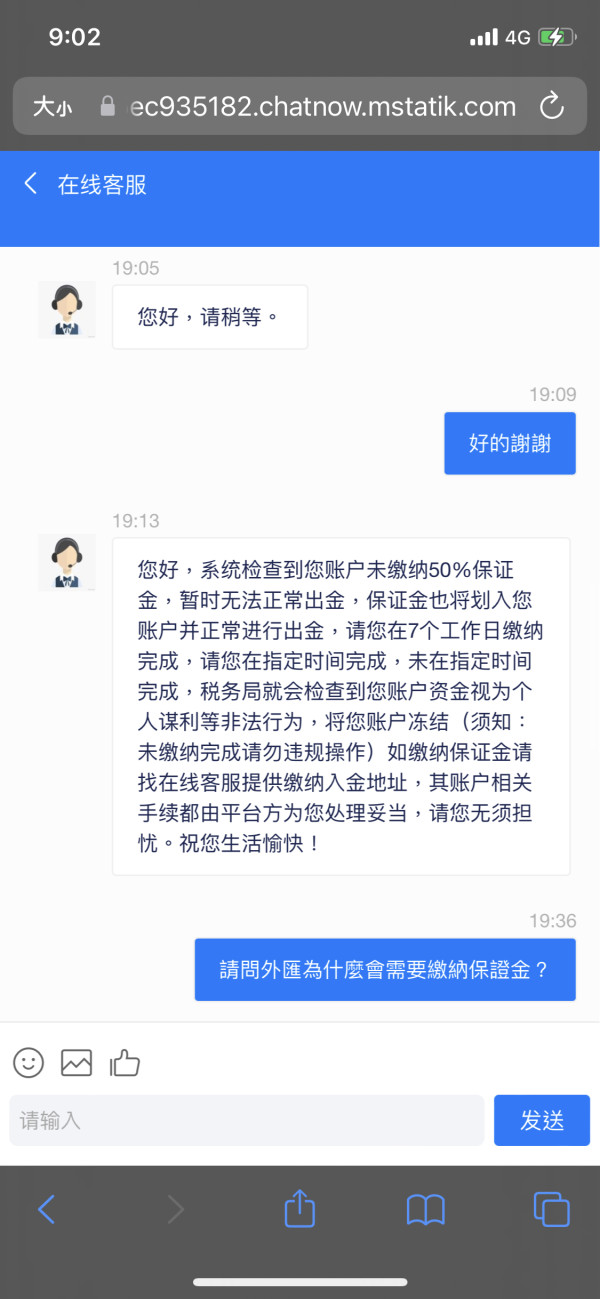Attach an image to the chat
Viewport: 600px width, 1299px height.
point(76,1062)
